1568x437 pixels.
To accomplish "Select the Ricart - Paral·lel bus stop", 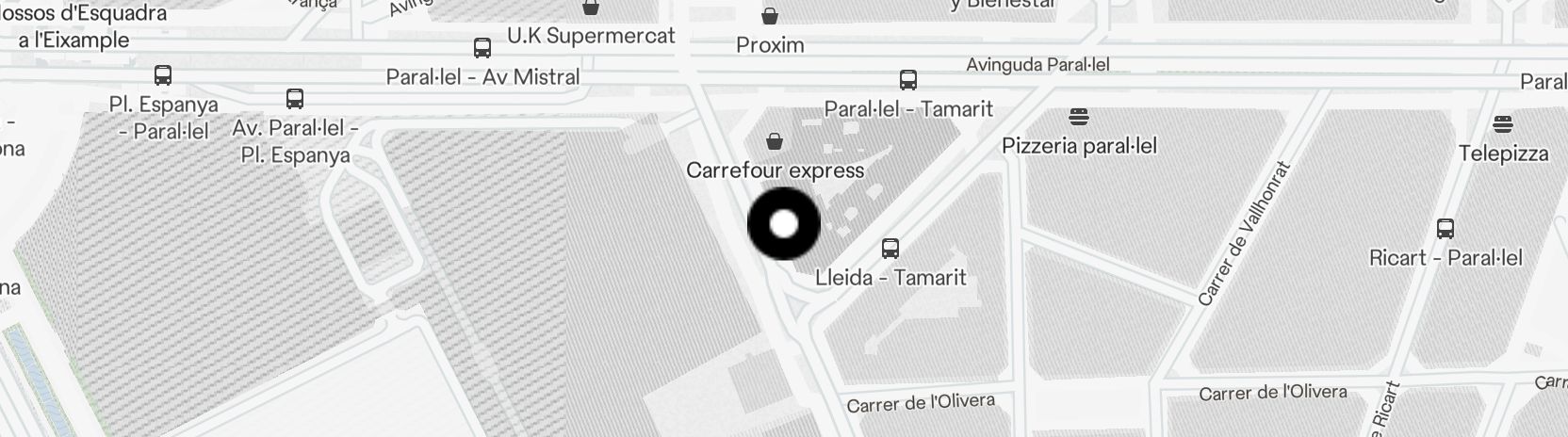I will tap(1445, 228).
